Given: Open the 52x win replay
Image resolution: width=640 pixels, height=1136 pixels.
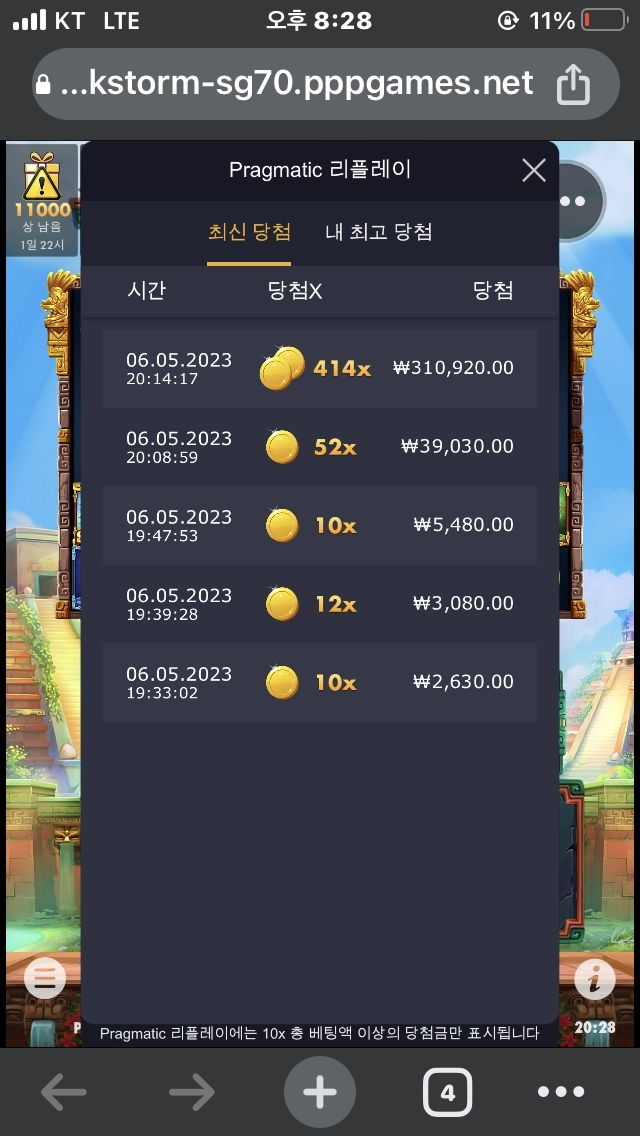Looking at the screenshot, I should click(x=320, y=447).
